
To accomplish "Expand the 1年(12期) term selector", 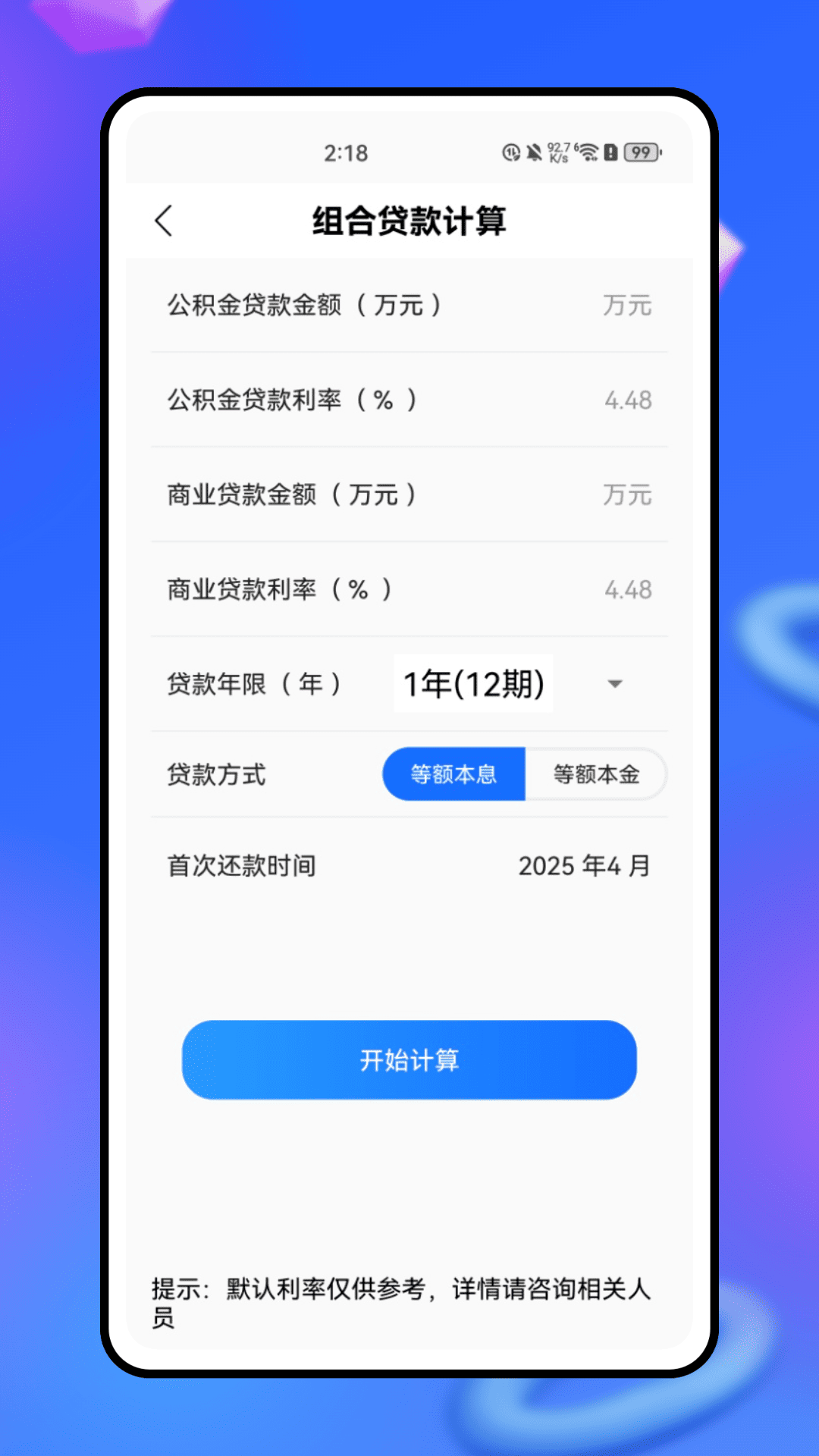I will tap(473, 683).
